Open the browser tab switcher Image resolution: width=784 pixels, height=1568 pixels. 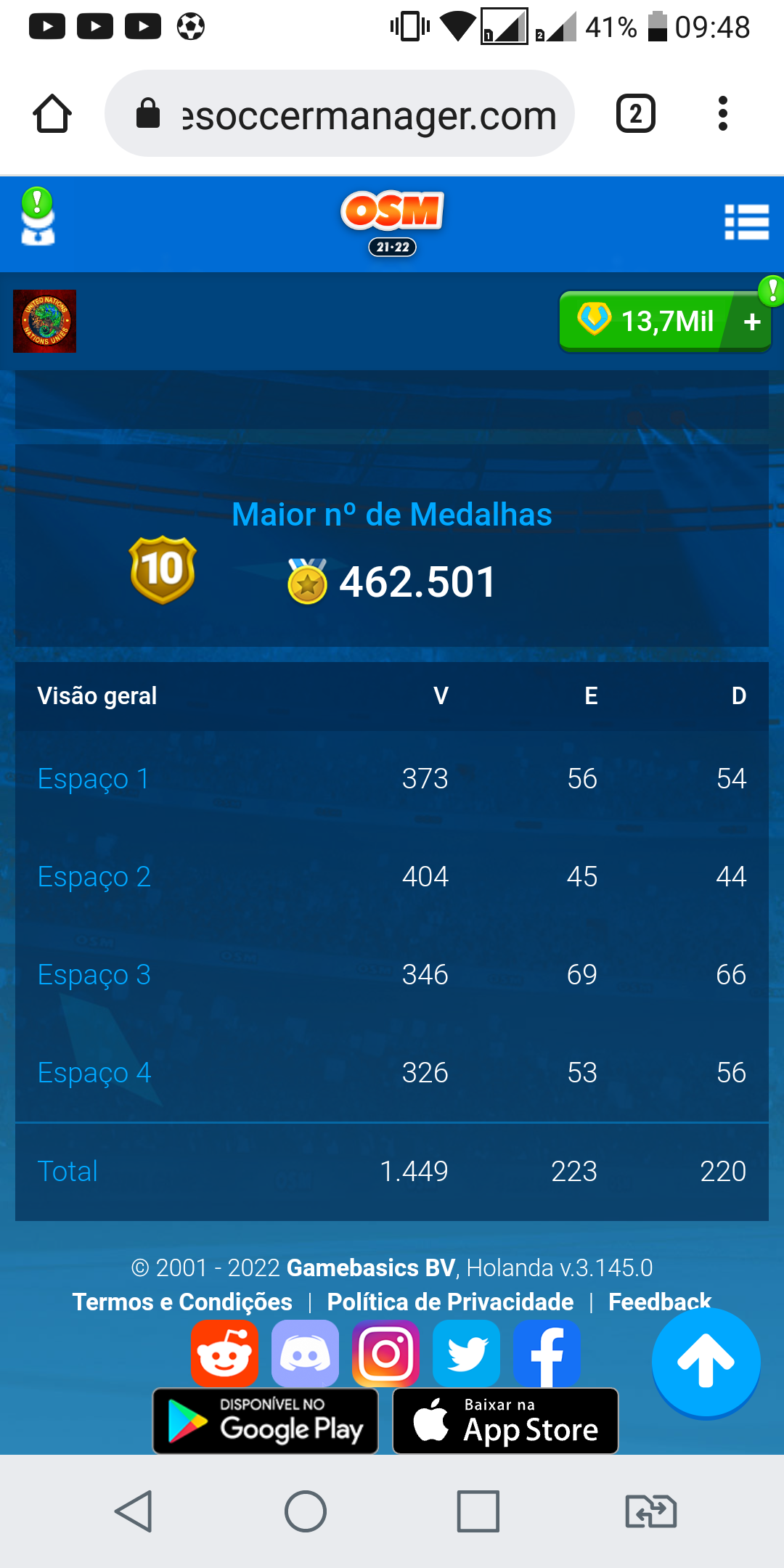[x=636, y=114]
